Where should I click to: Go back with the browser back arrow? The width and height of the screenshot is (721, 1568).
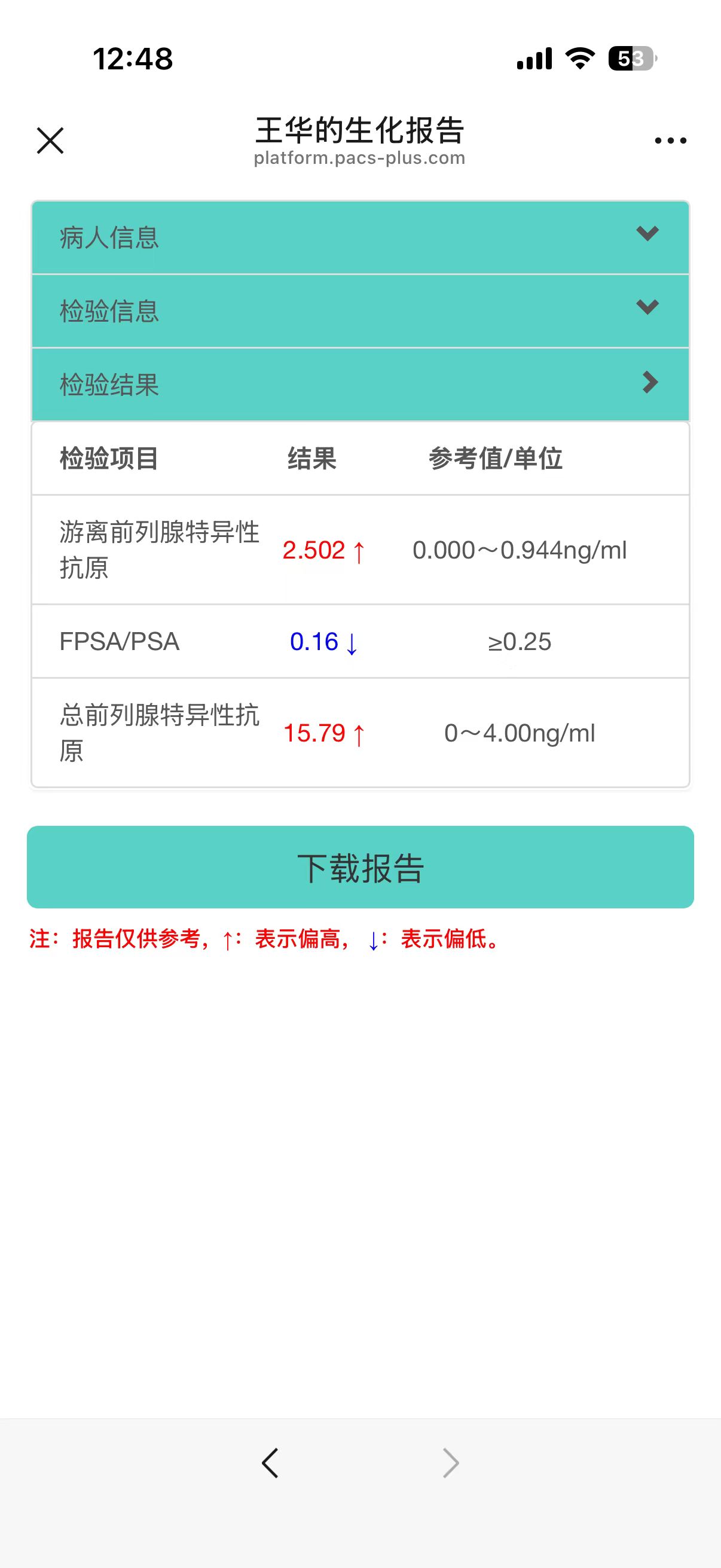click(x=270, y=1463)
